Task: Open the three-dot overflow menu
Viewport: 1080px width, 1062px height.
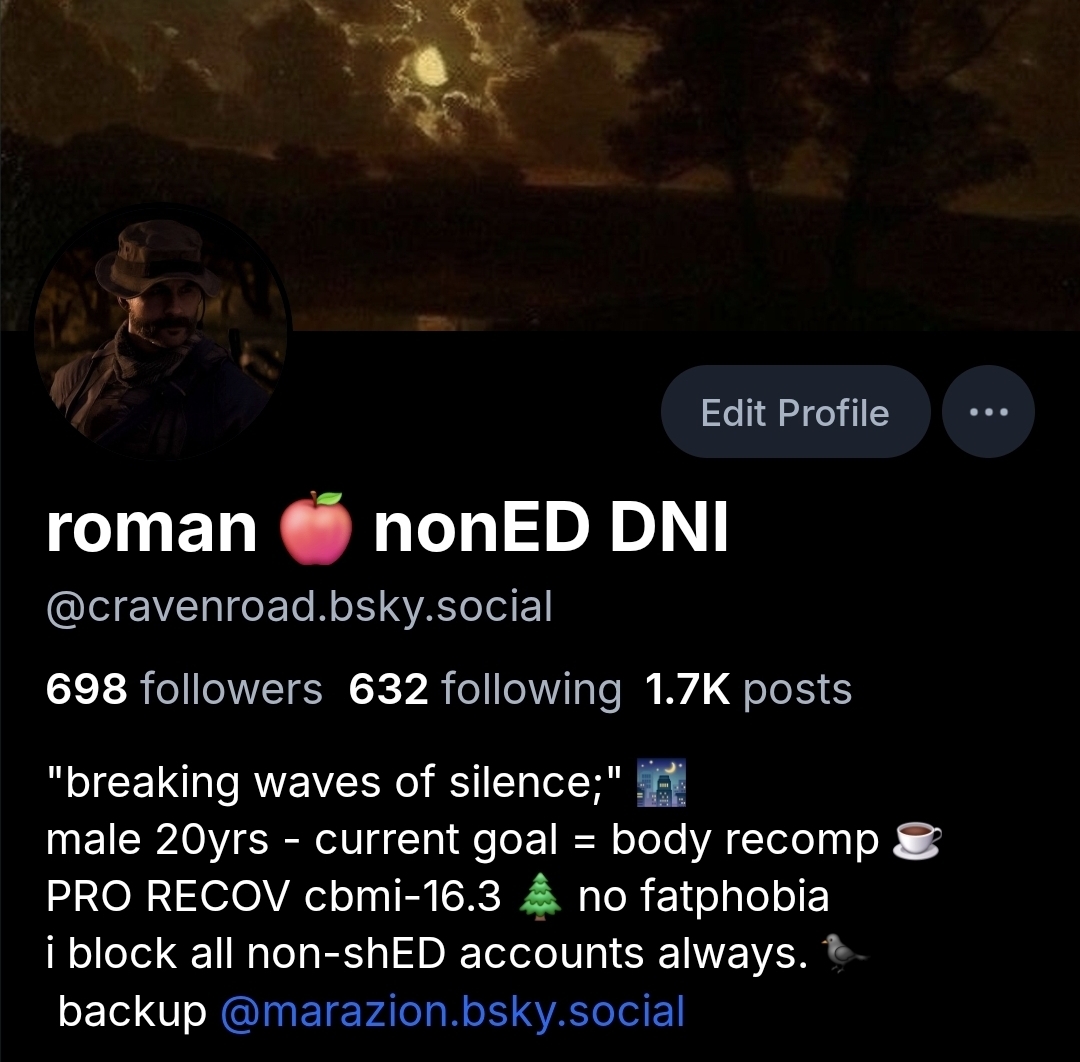Action: click(988, 412)
